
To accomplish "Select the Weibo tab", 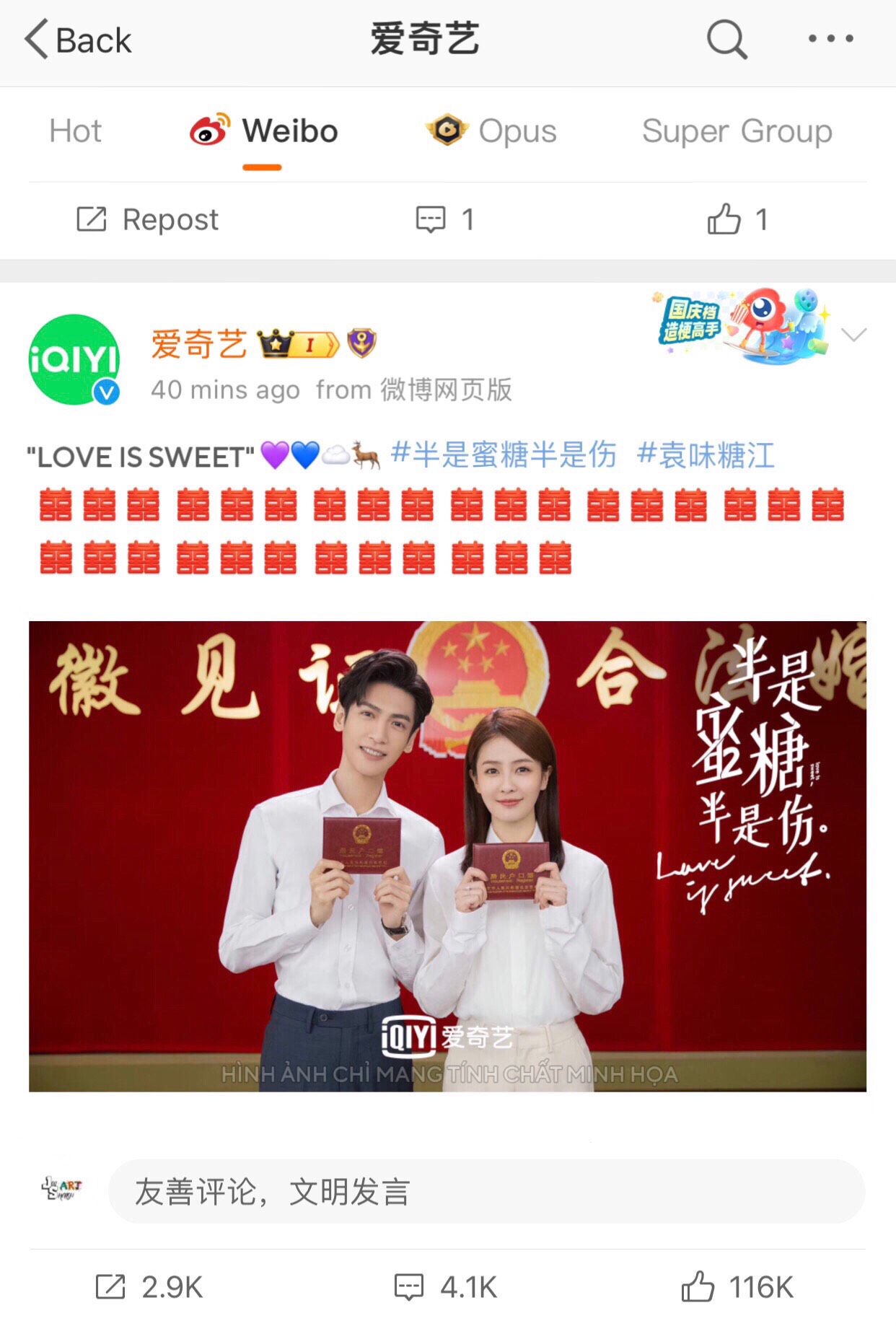I will pos(264,131).
